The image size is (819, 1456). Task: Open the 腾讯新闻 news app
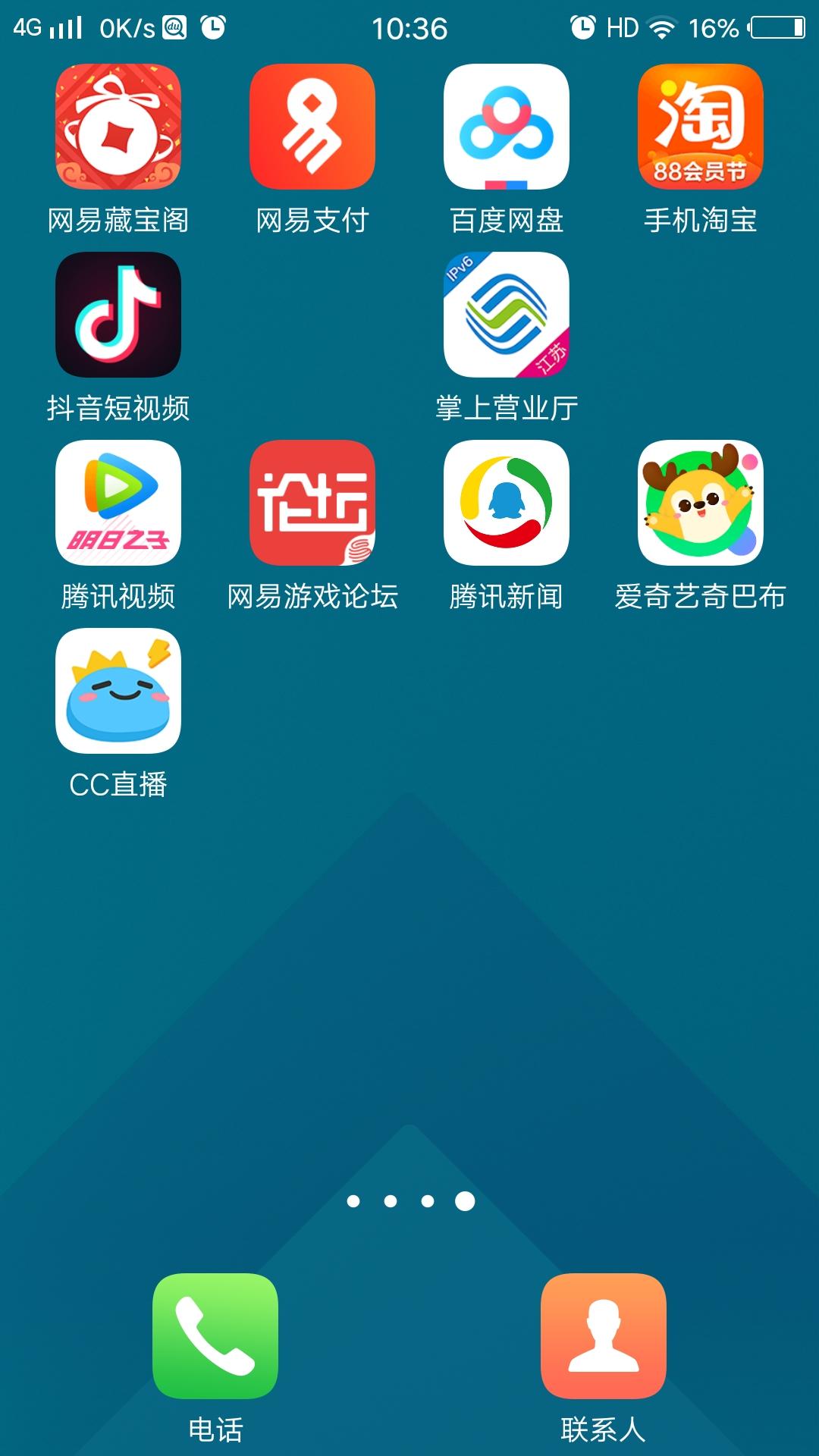click(x=507, y=503)
